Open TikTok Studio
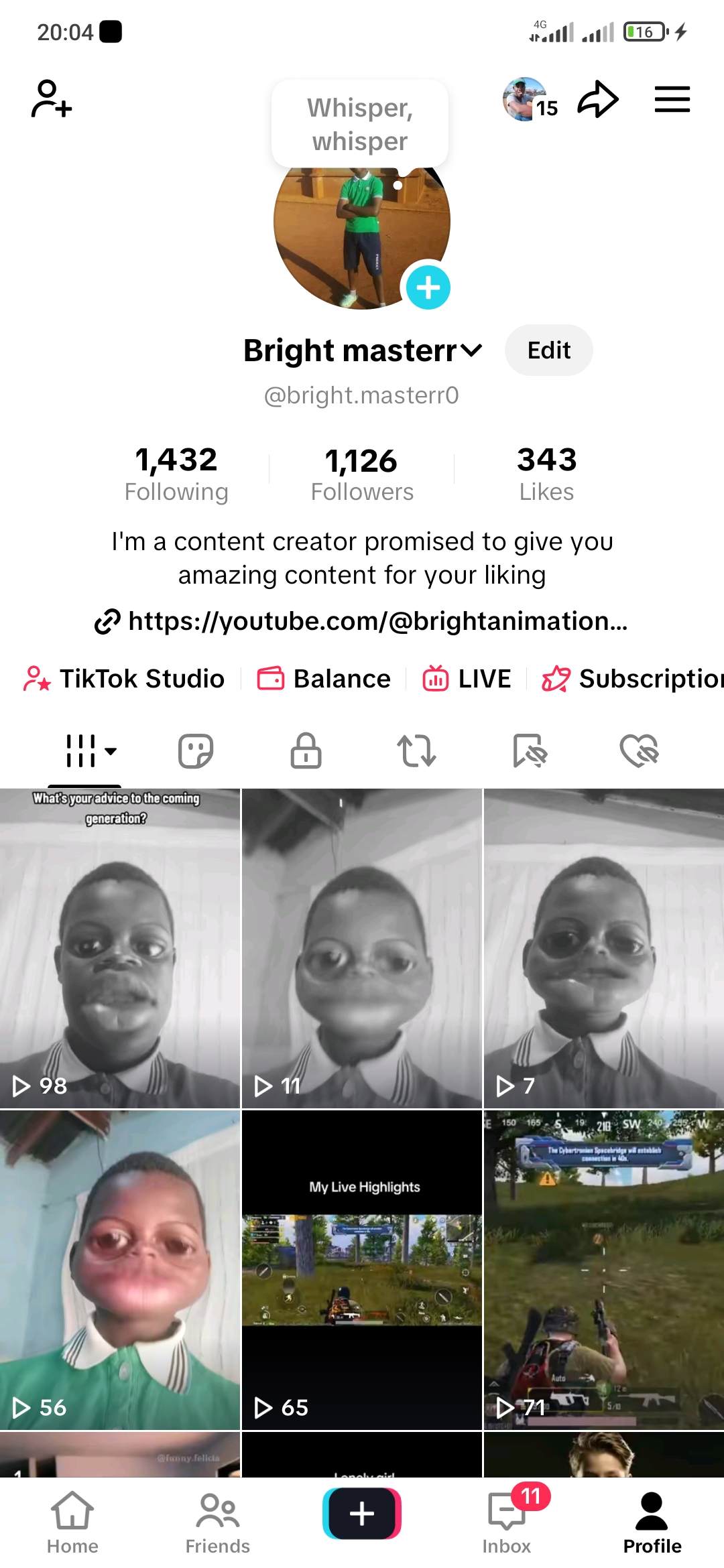This screenshot has height=1568, width=724. [124, 679]
